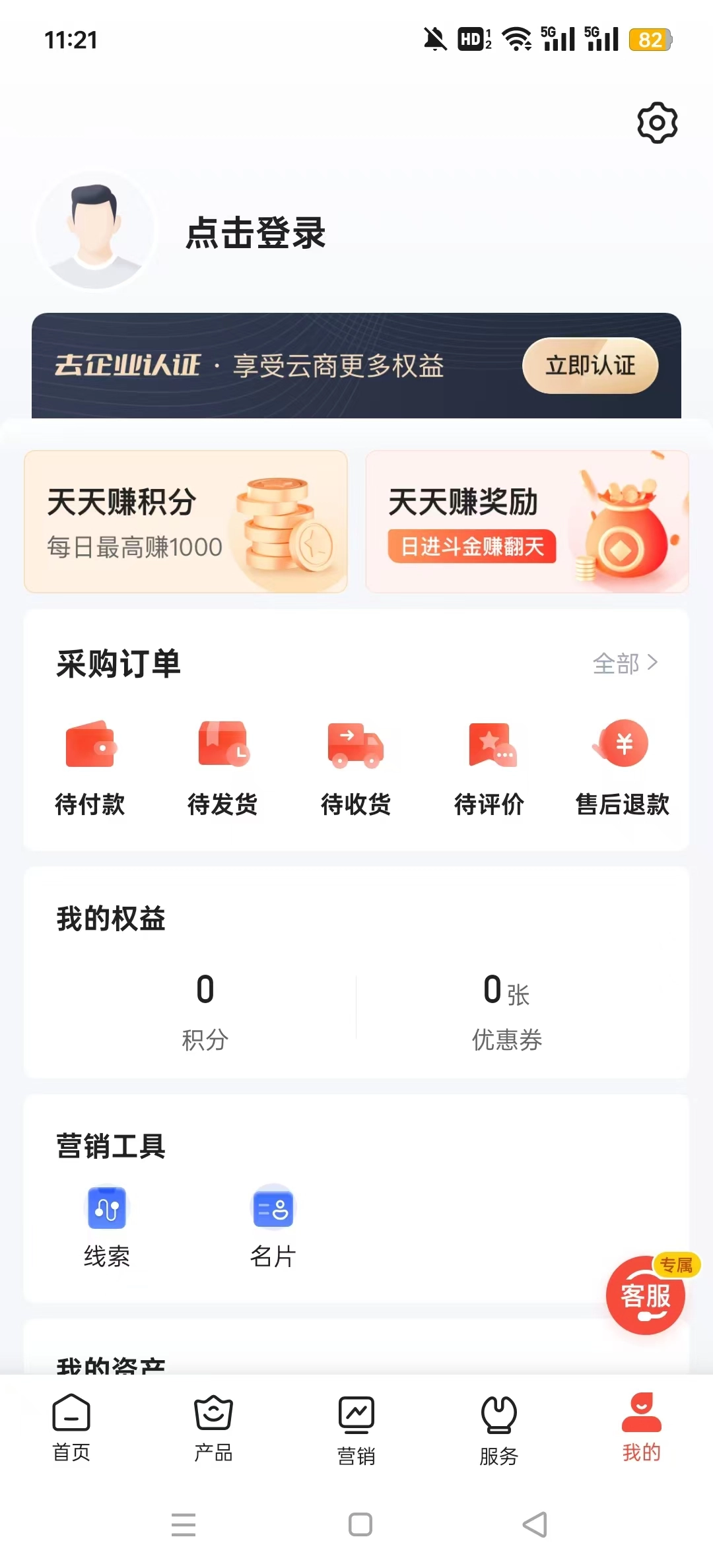Open the 名片 business card tool icon

point(273,1206)
